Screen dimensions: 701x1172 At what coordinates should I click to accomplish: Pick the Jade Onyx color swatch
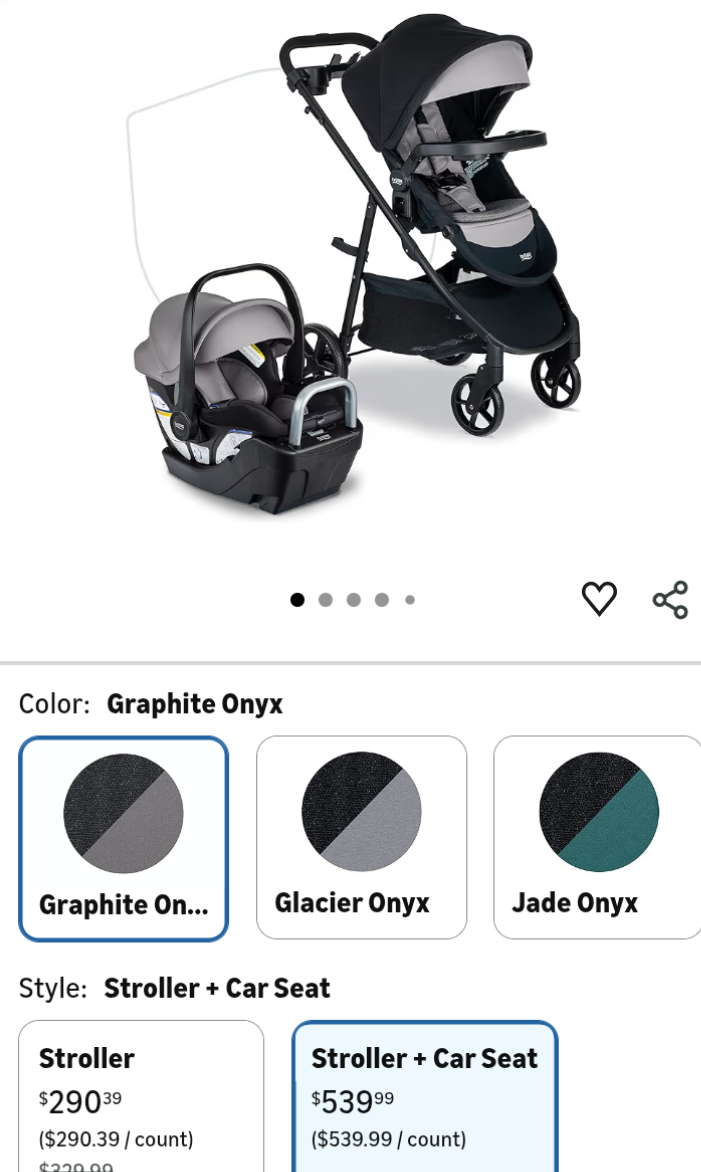(x=597, y=837)
